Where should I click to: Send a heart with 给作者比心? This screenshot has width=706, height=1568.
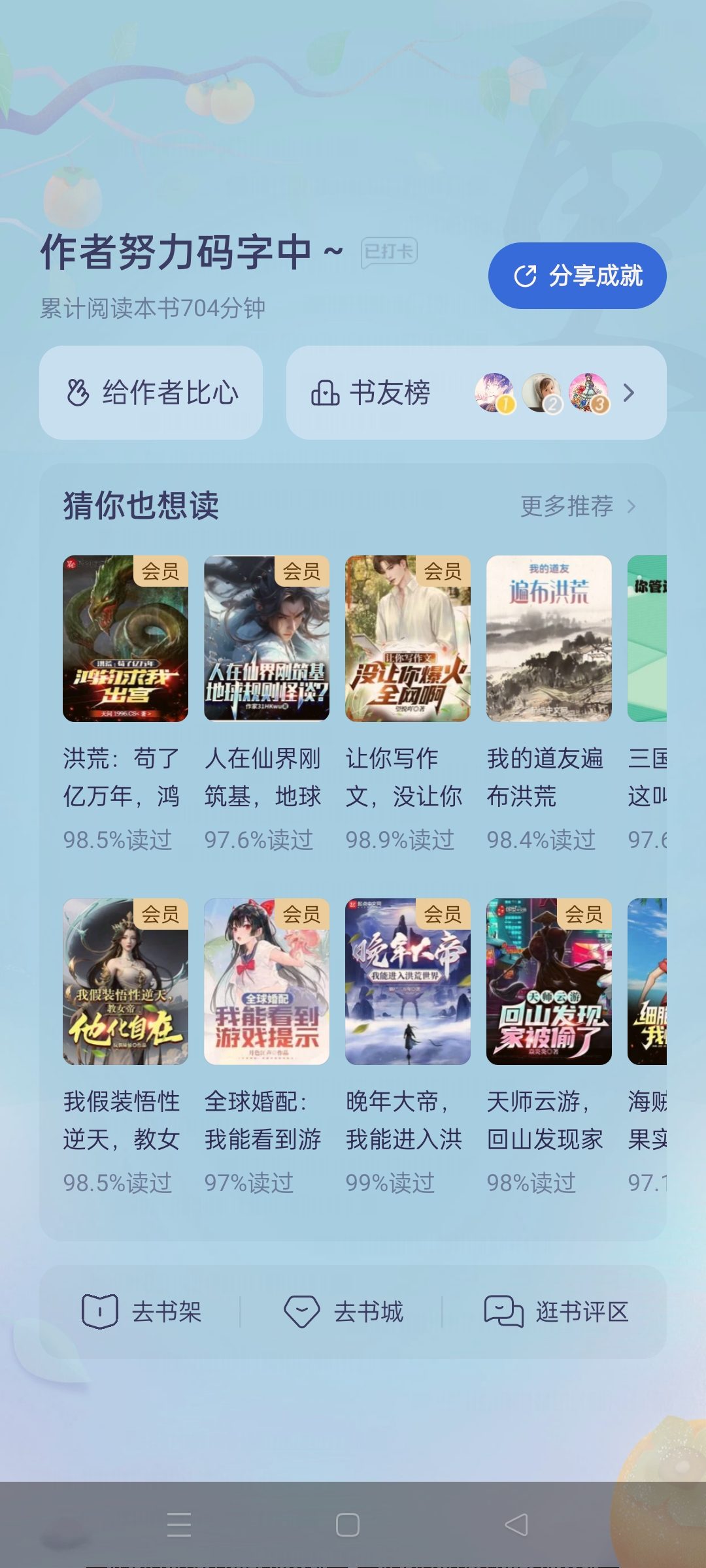151,393
